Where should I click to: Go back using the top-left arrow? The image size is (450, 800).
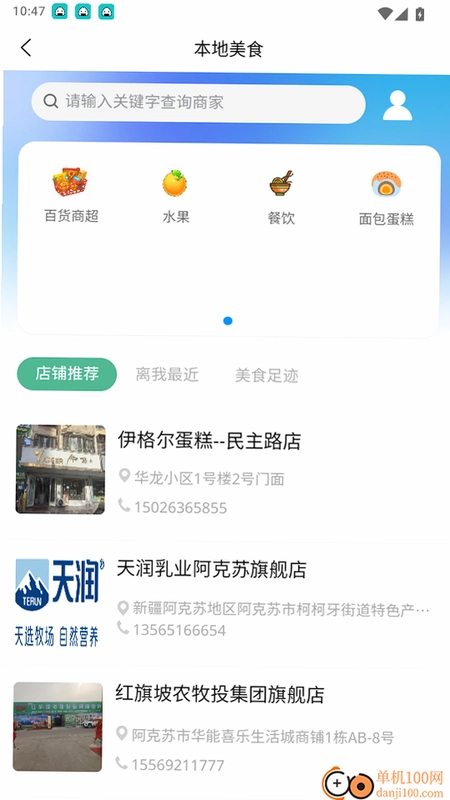26,48
